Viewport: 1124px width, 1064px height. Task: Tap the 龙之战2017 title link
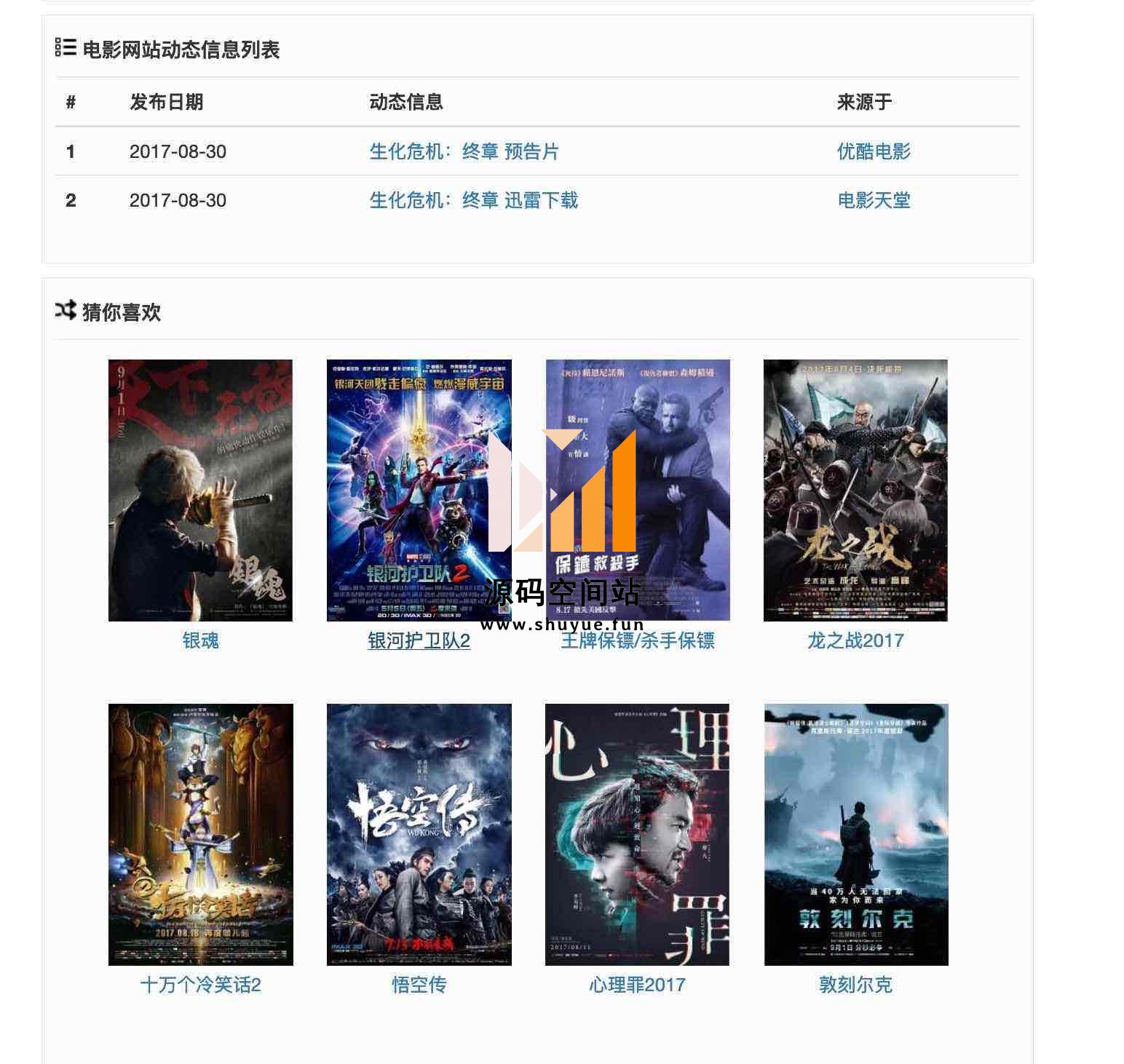tap(855, 640)
